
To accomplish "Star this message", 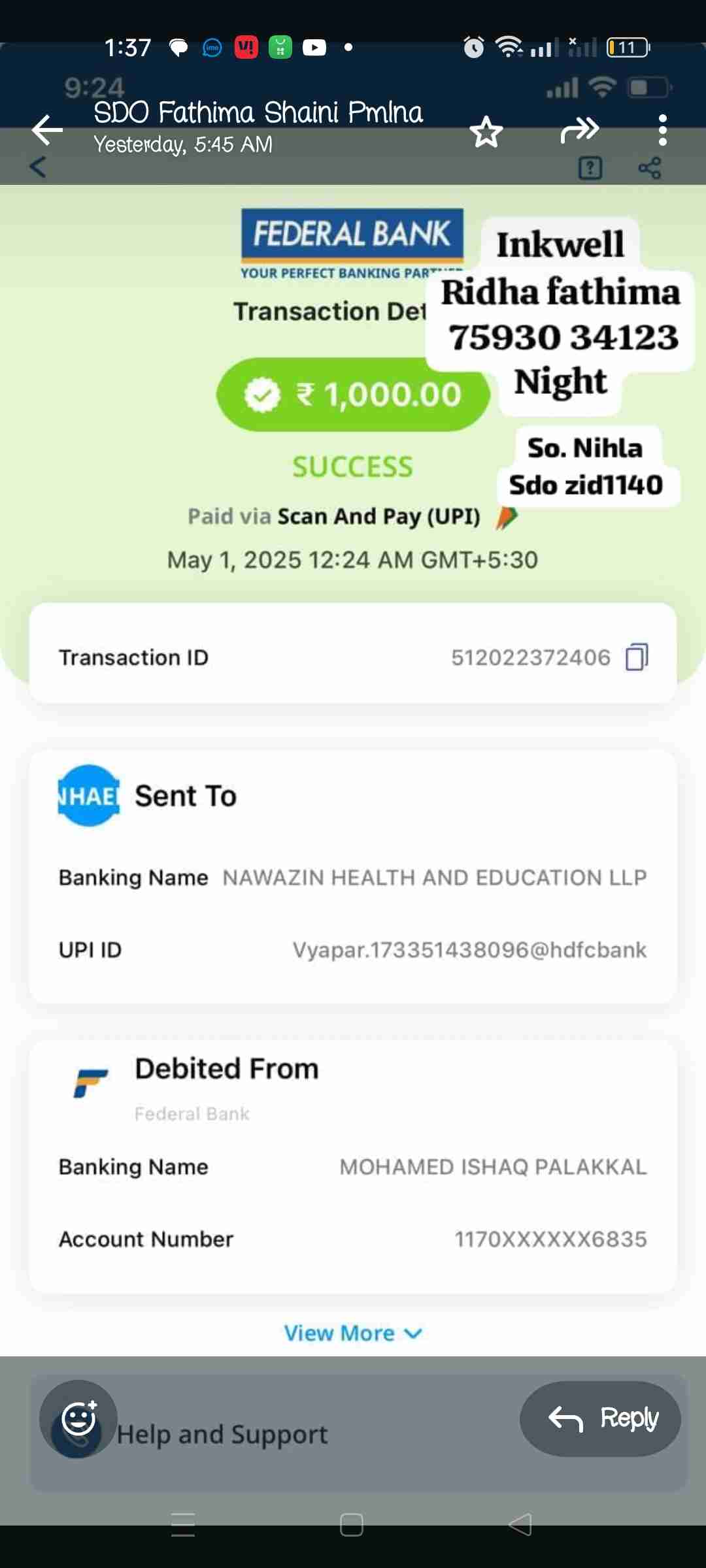I will coord(486,131).
